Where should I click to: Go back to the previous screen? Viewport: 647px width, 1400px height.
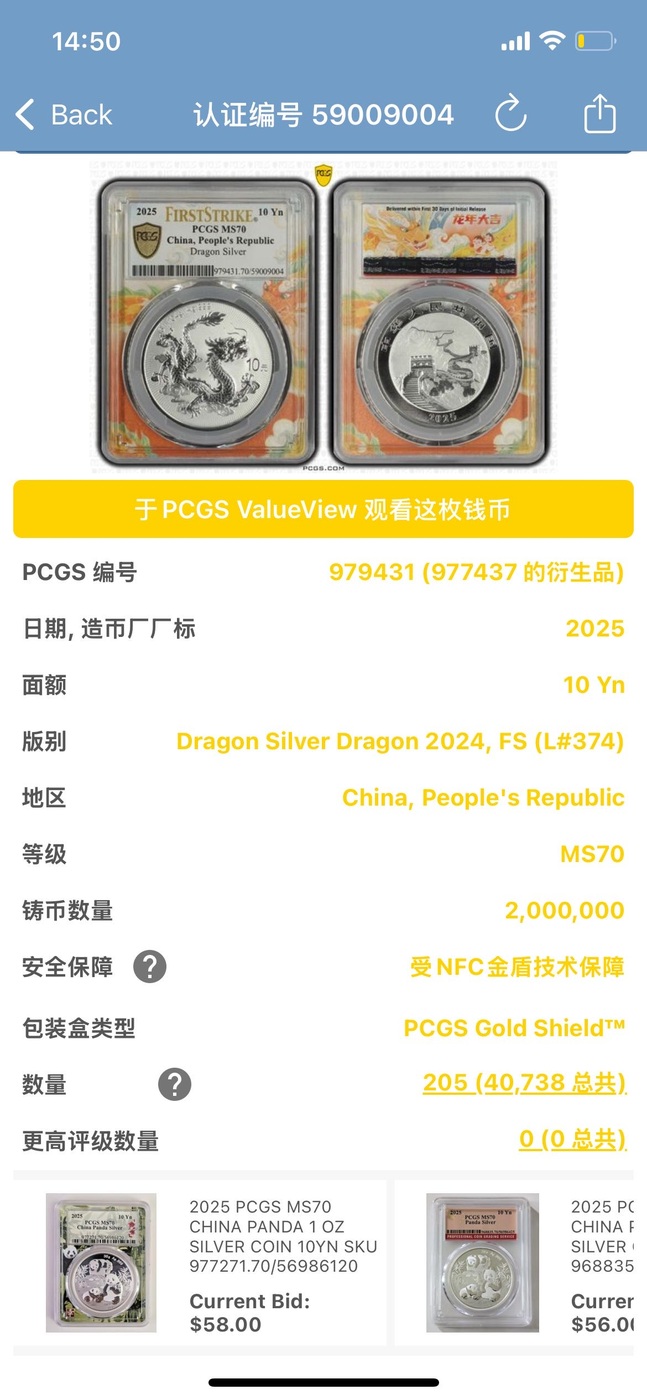(x=63, y=114)
